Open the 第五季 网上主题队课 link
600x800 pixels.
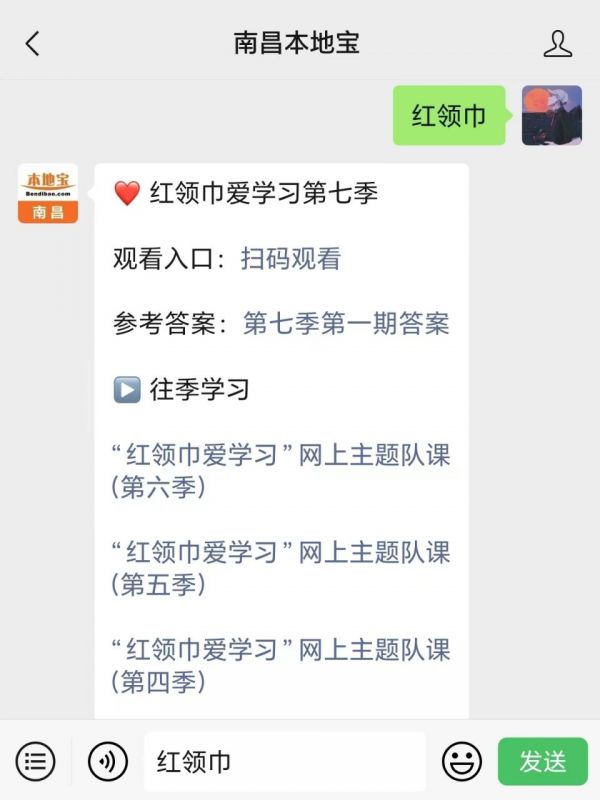coord(281,568)
